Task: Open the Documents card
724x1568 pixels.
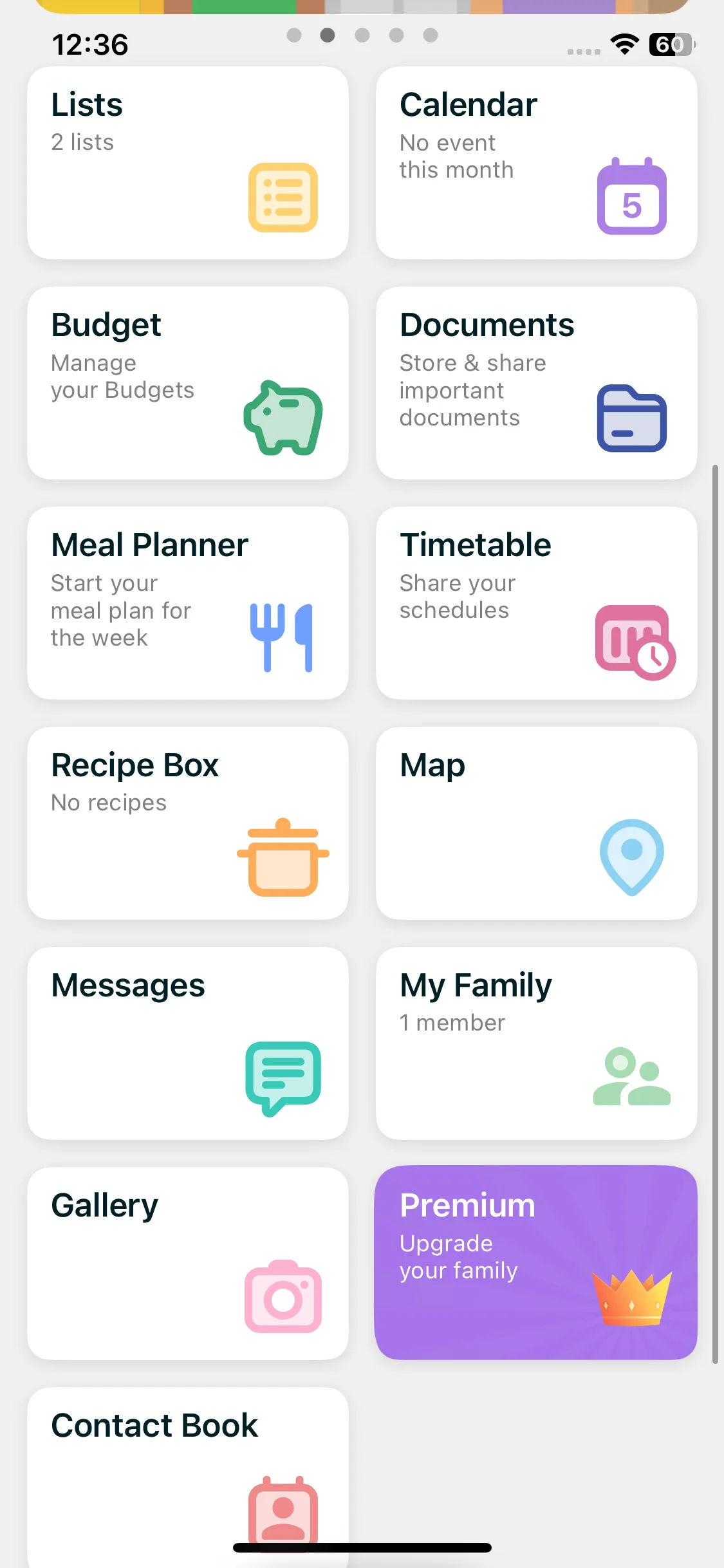Action: point(536,383)
